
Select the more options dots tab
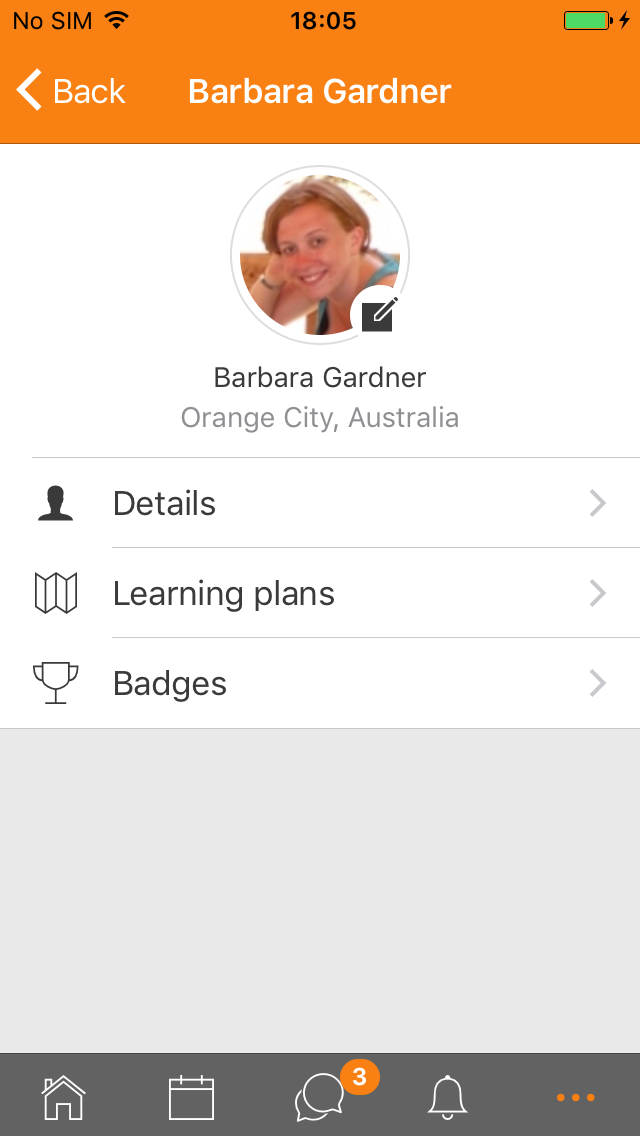(575, 1098)
